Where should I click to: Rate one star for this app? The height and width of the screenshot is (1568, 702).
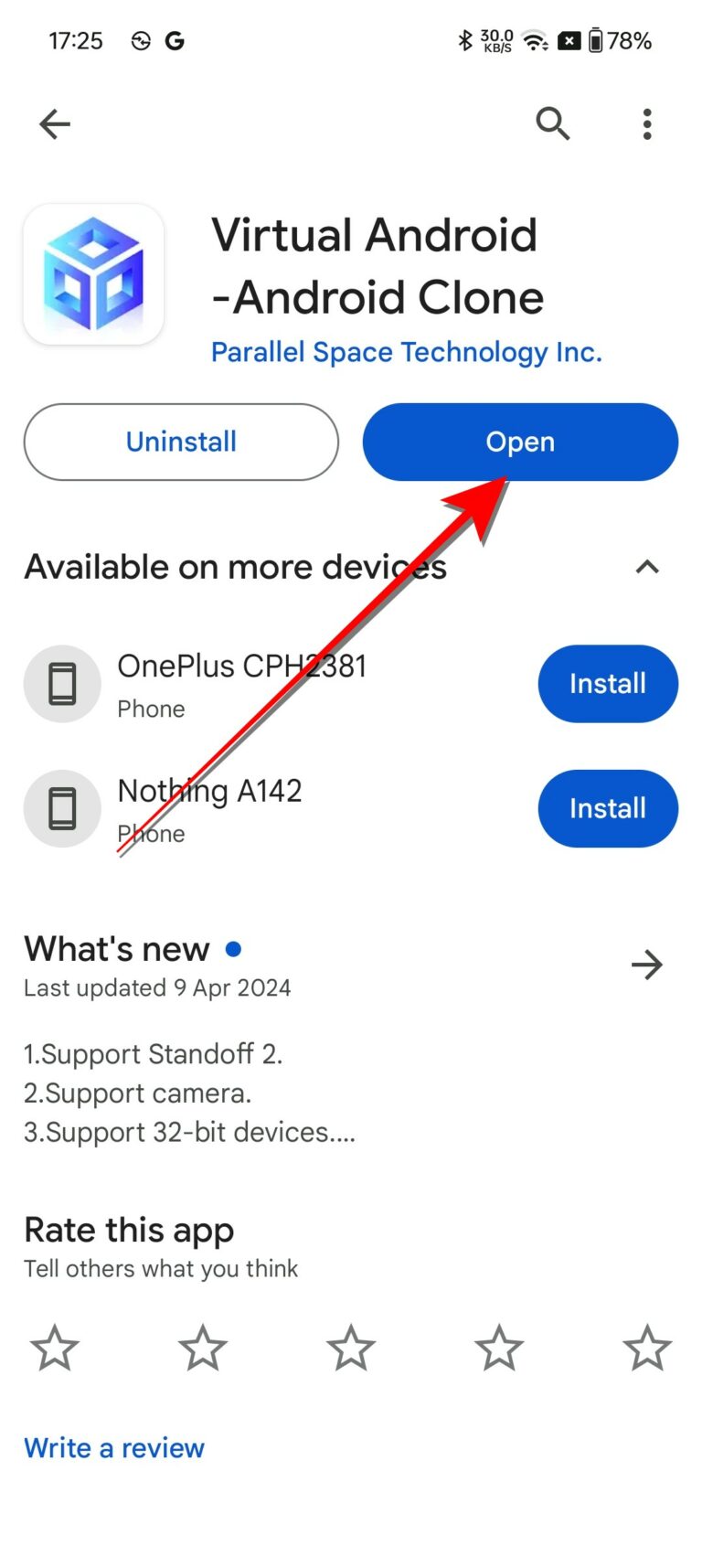(54, 1347)
